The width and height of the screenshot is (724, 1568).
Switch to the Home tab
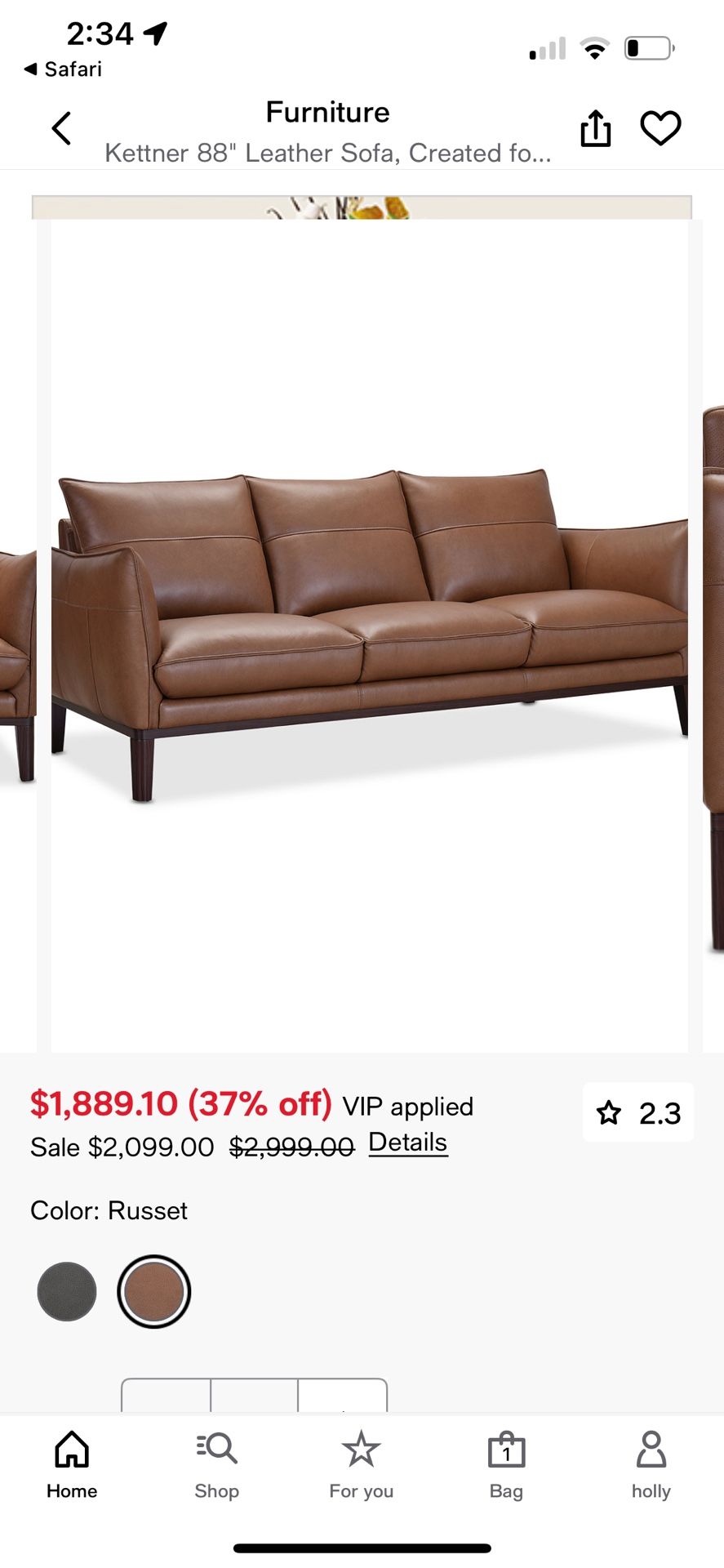pos(72,1464)
